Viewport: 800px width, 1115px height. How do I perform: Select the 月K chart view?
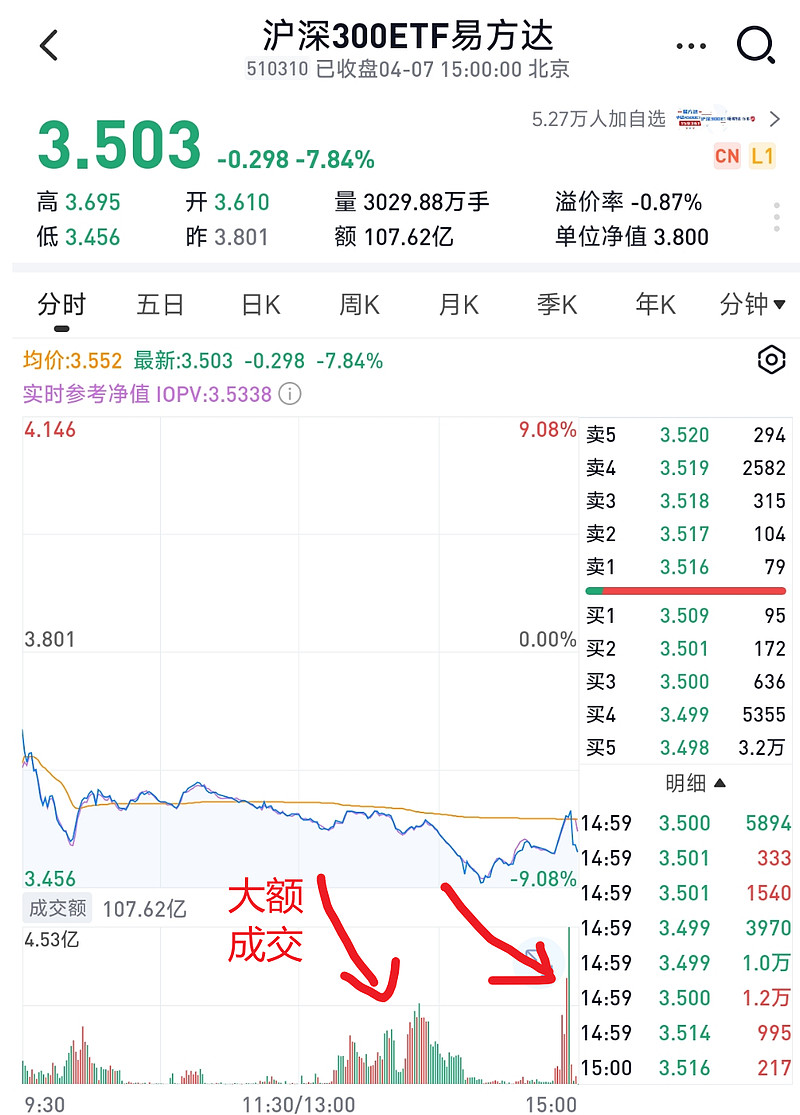(457, 305)
